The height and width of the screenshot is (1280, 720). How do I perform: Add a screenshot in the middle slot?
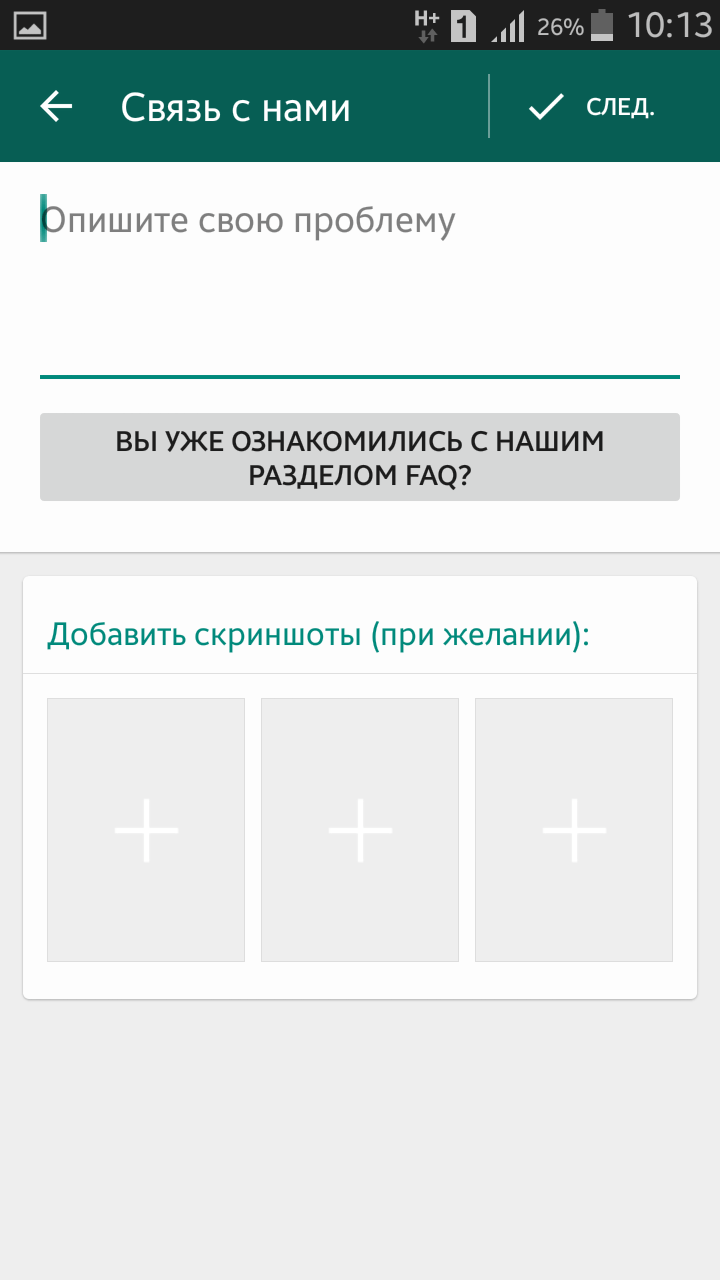pos(360,830)
